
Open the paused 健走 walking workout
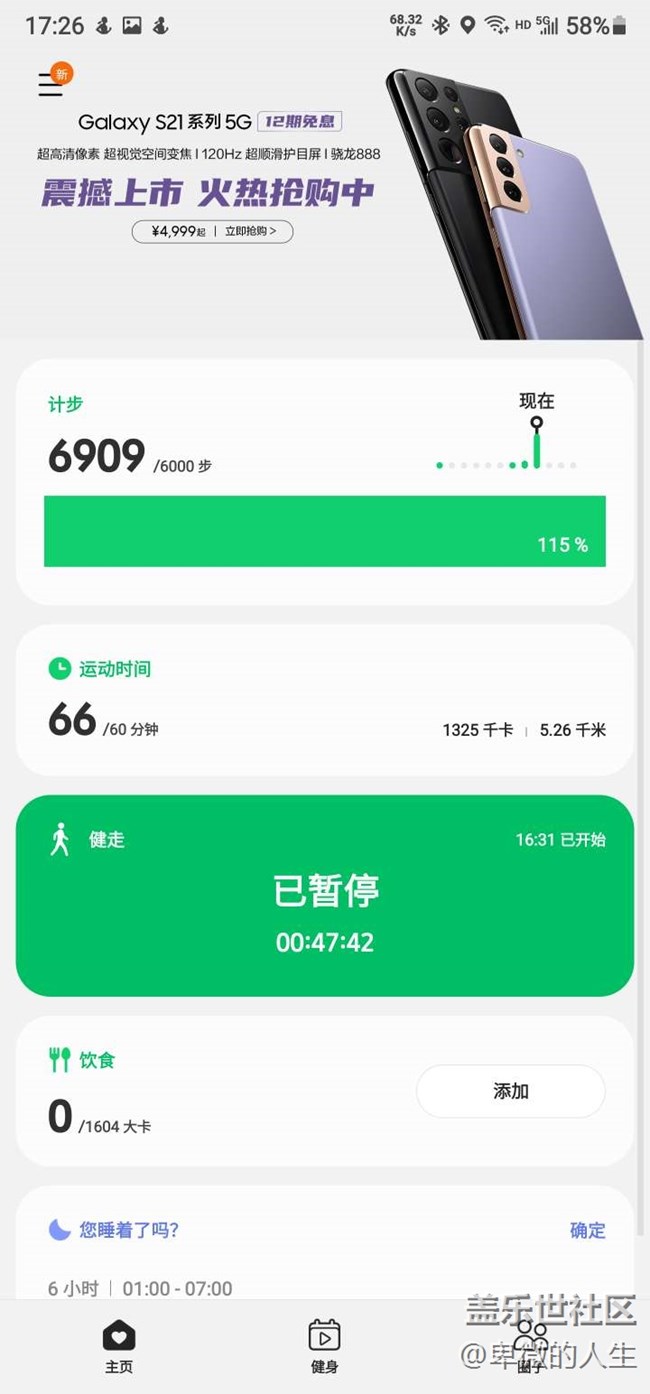point(324,895)
